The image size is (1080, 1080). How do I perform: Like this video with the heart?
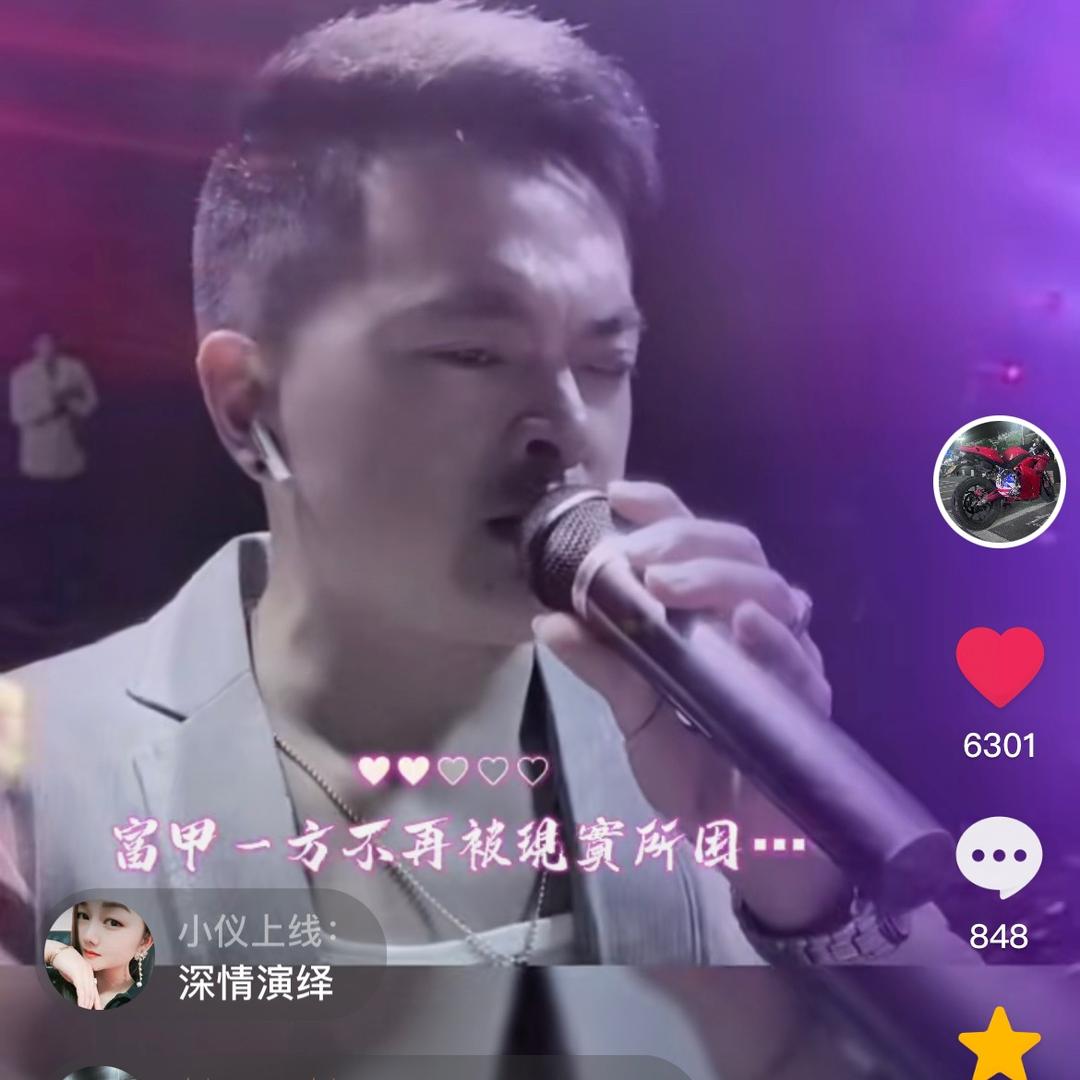999,667
